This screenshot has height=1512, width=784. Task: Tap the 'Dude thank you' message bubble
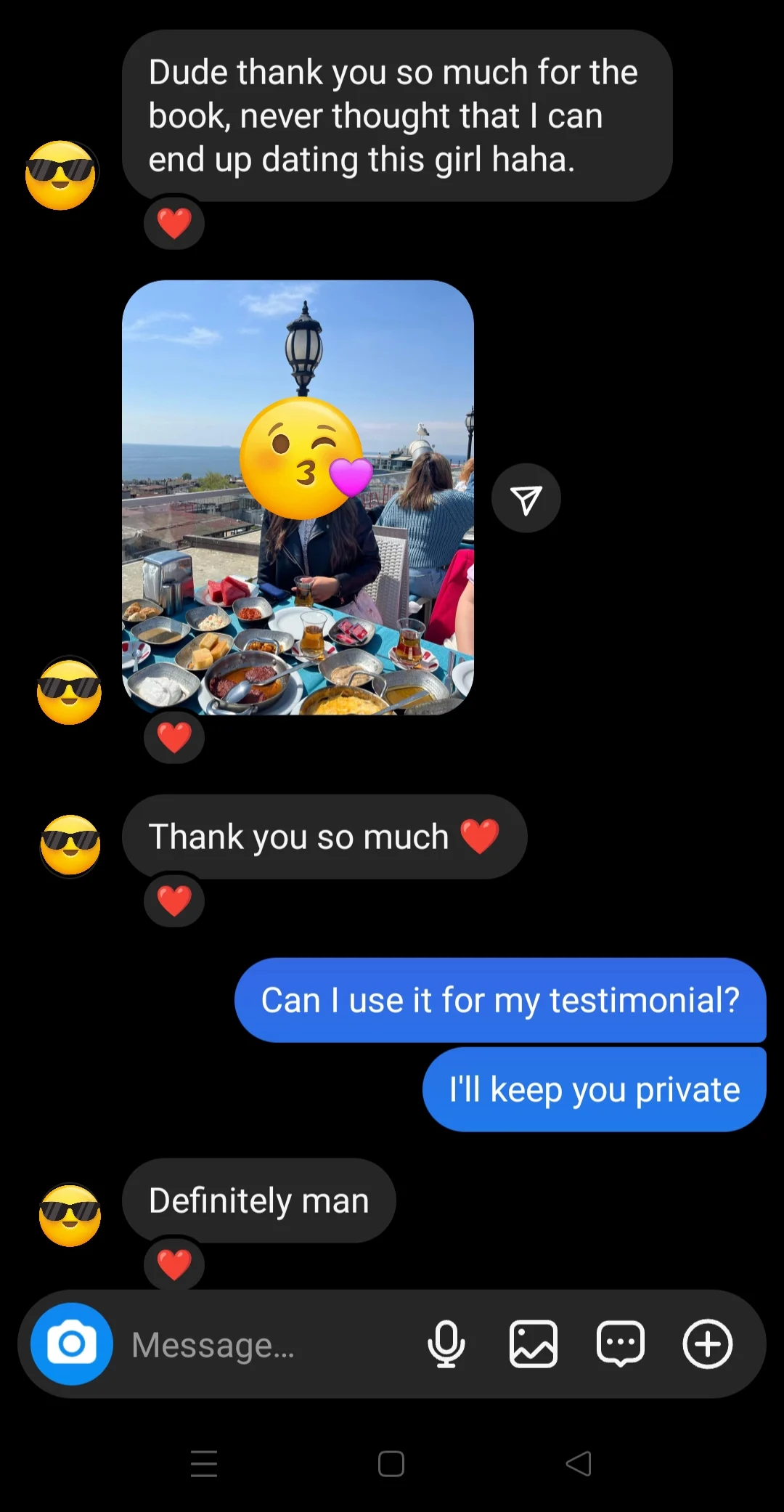pos(396,116)
